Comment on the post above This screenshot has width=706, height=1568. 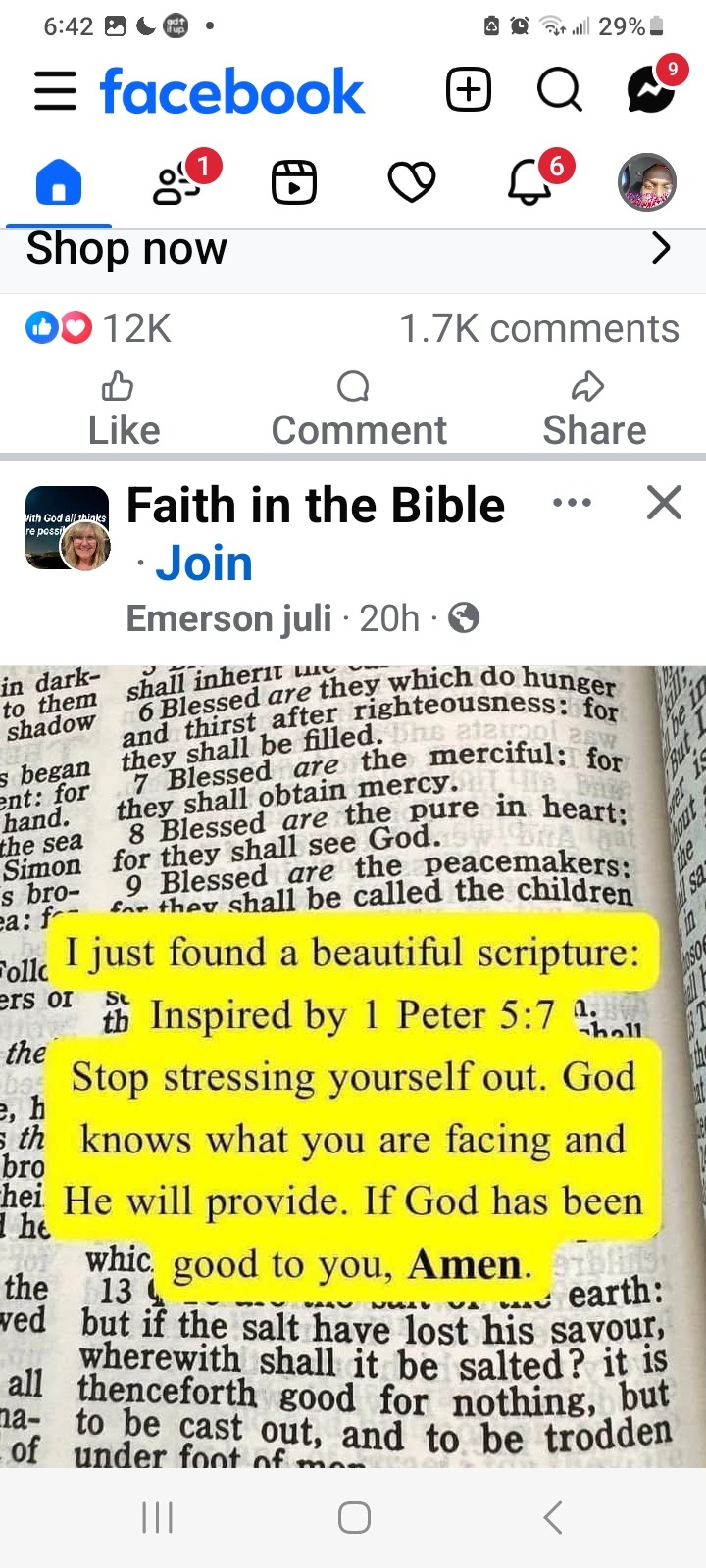coord(358,410)
